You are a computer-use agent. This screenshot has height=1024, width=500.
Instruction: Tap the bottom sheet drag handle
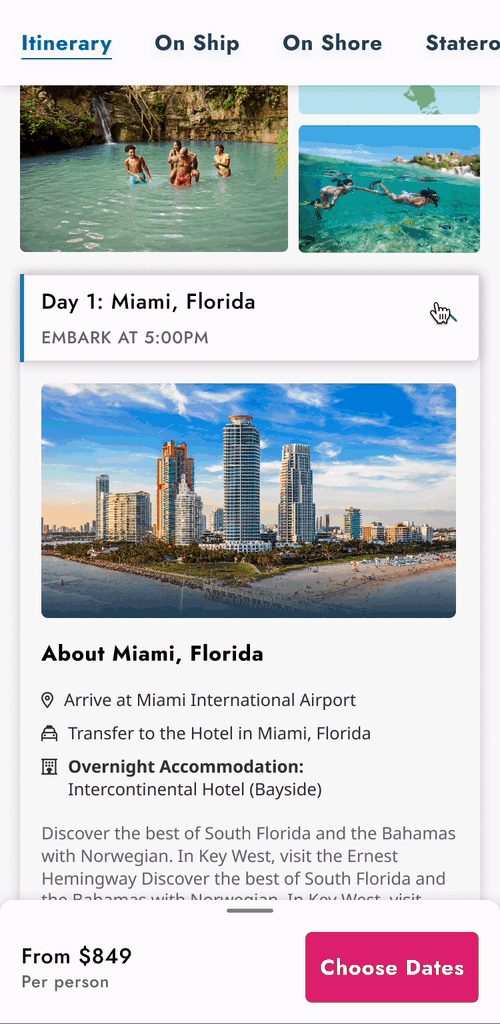pos(250,910)
